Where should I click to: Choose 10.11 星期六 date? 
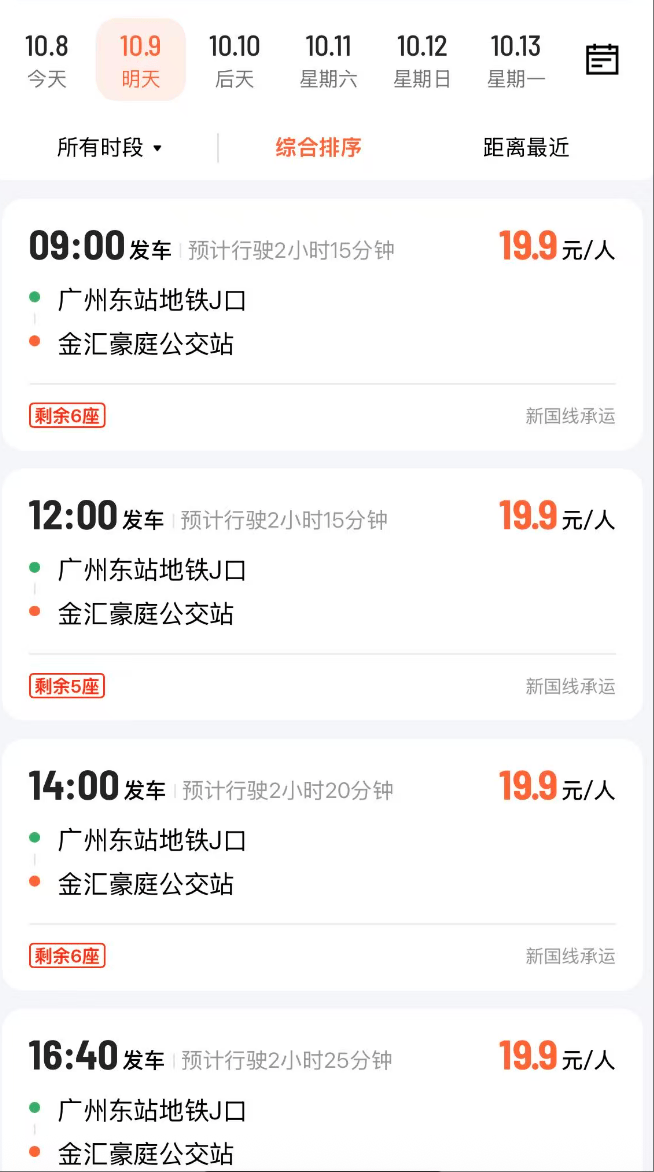(x=328, y=60)
